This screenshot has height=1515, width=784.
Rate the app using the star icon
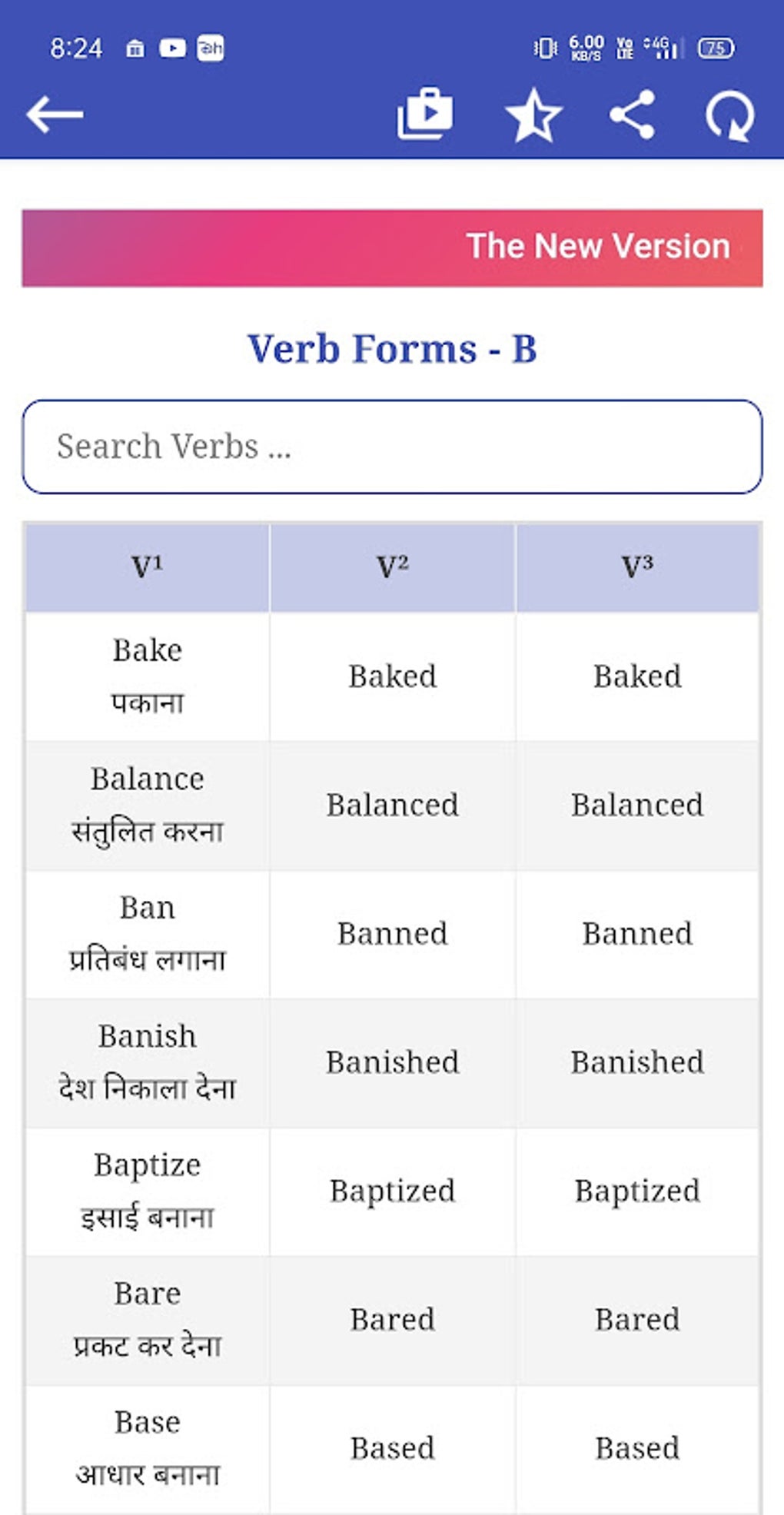(x=535, y=115)
